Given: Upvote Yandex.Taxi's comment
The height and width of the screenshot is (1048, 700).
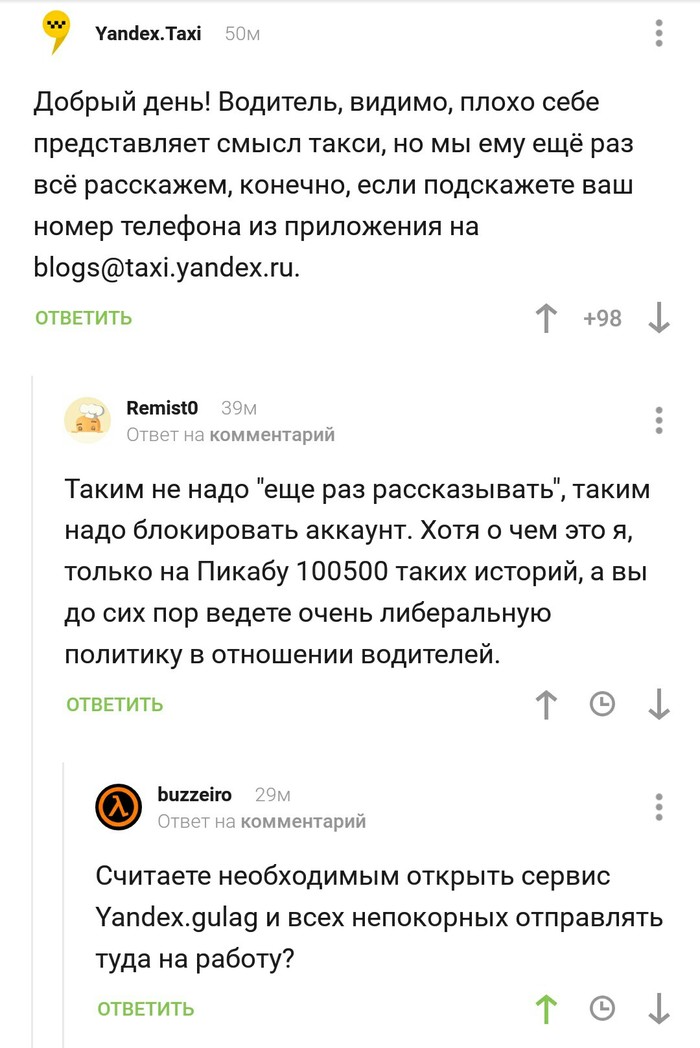Looking at the screenshot, I should (x=546, y=318).
